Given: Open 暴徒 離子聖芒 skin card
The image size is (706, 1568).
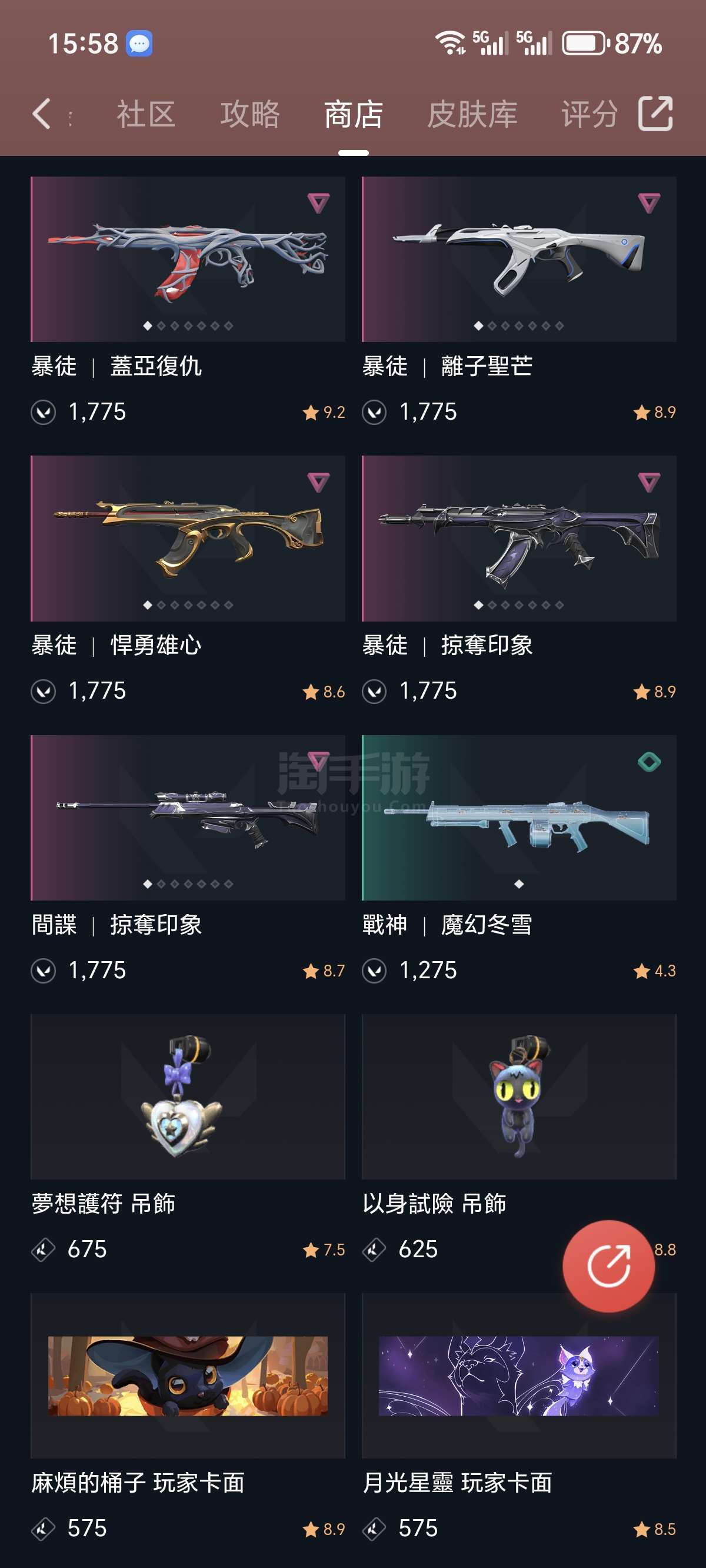Looking at the screenshot, I should click(x=518, y=260).
